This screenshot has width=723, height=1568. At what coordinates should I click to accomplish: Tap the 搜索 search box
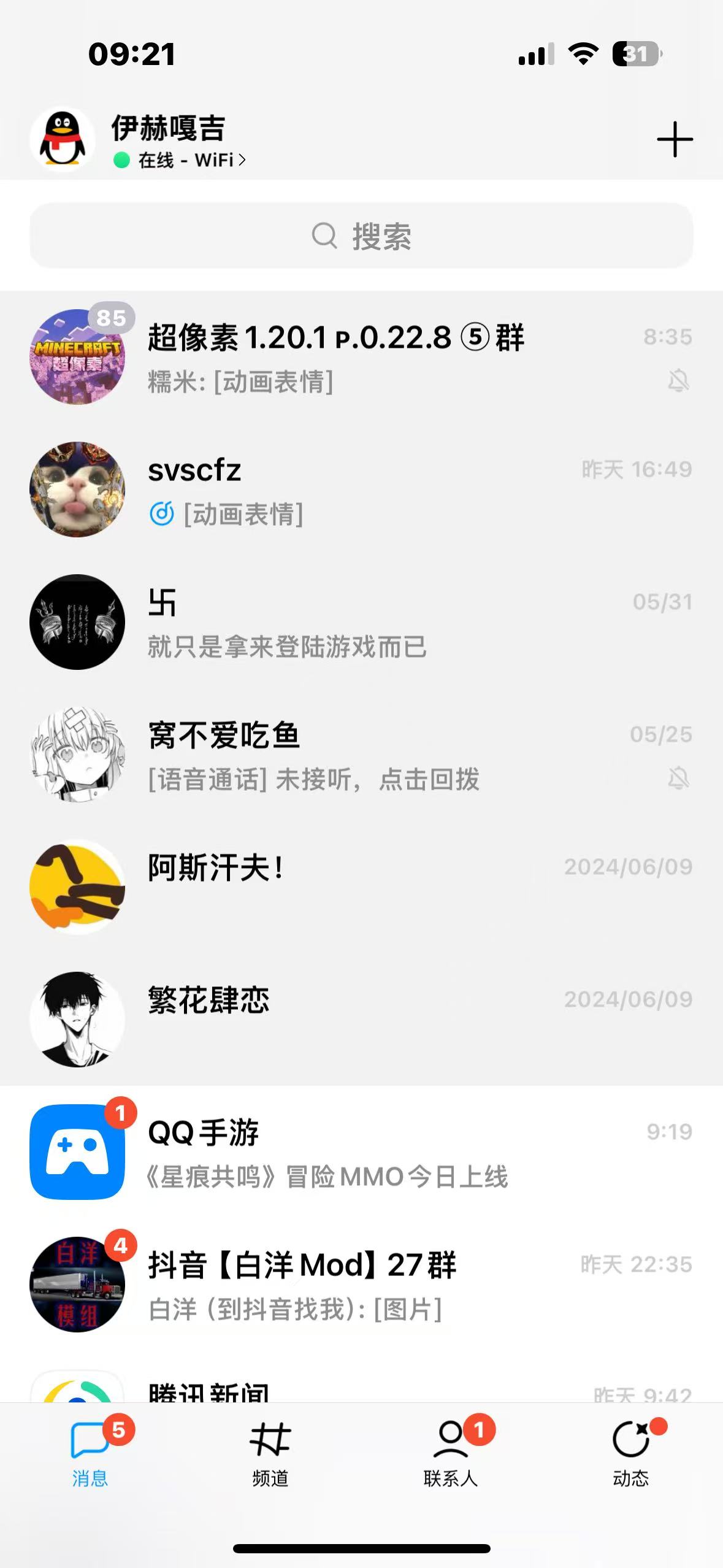tap(361, 236)
